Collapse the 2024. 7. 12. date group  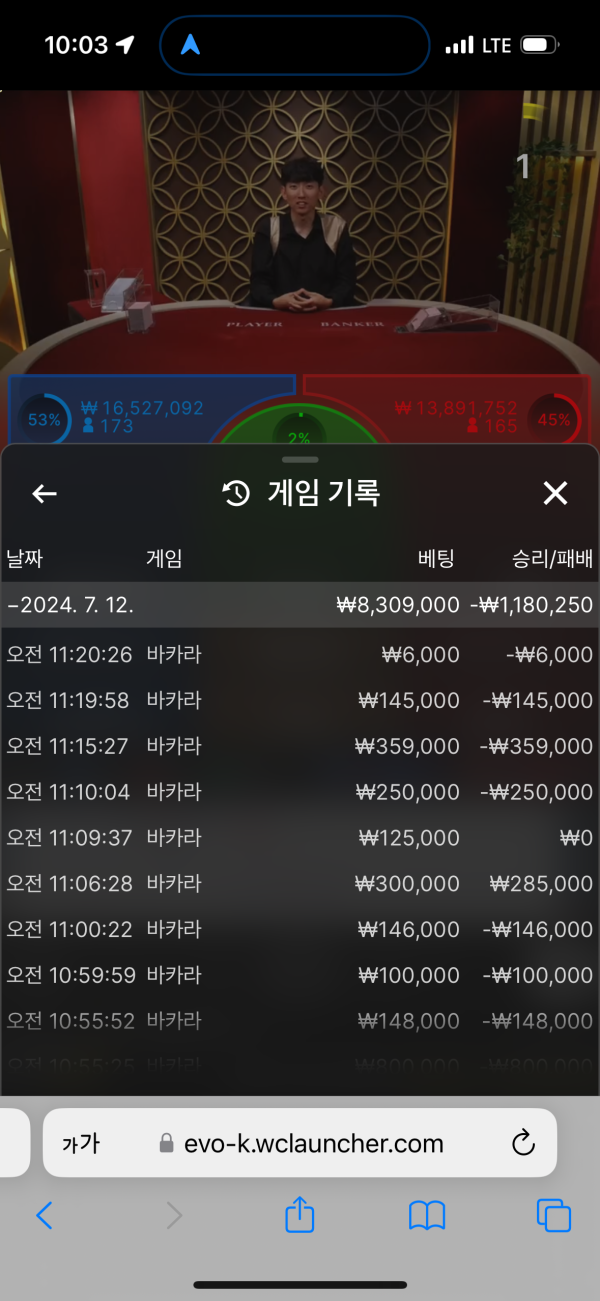pyautogui.click(x=300, y=605)
